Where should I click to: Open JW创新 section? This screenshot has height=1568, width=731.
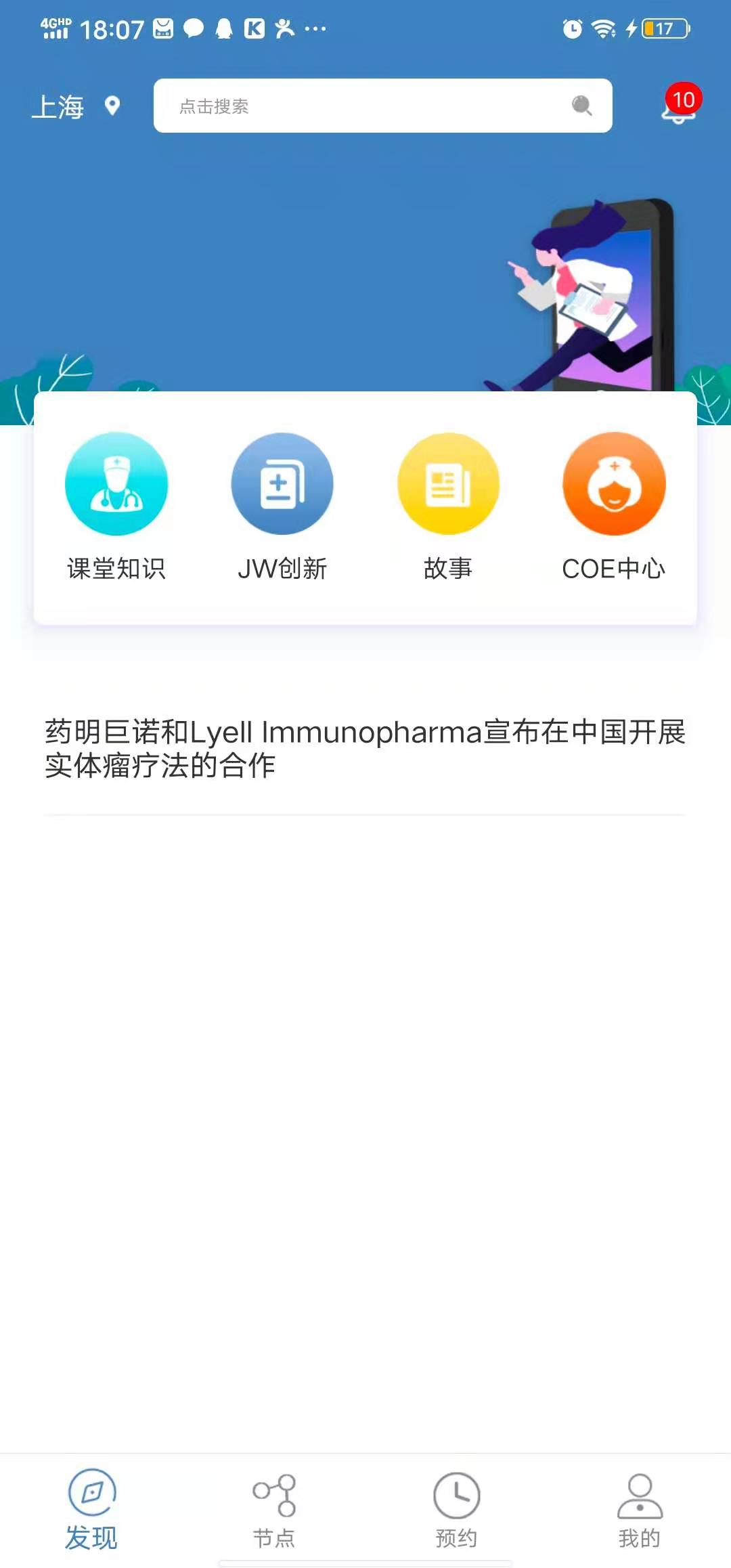click(282, 506)
